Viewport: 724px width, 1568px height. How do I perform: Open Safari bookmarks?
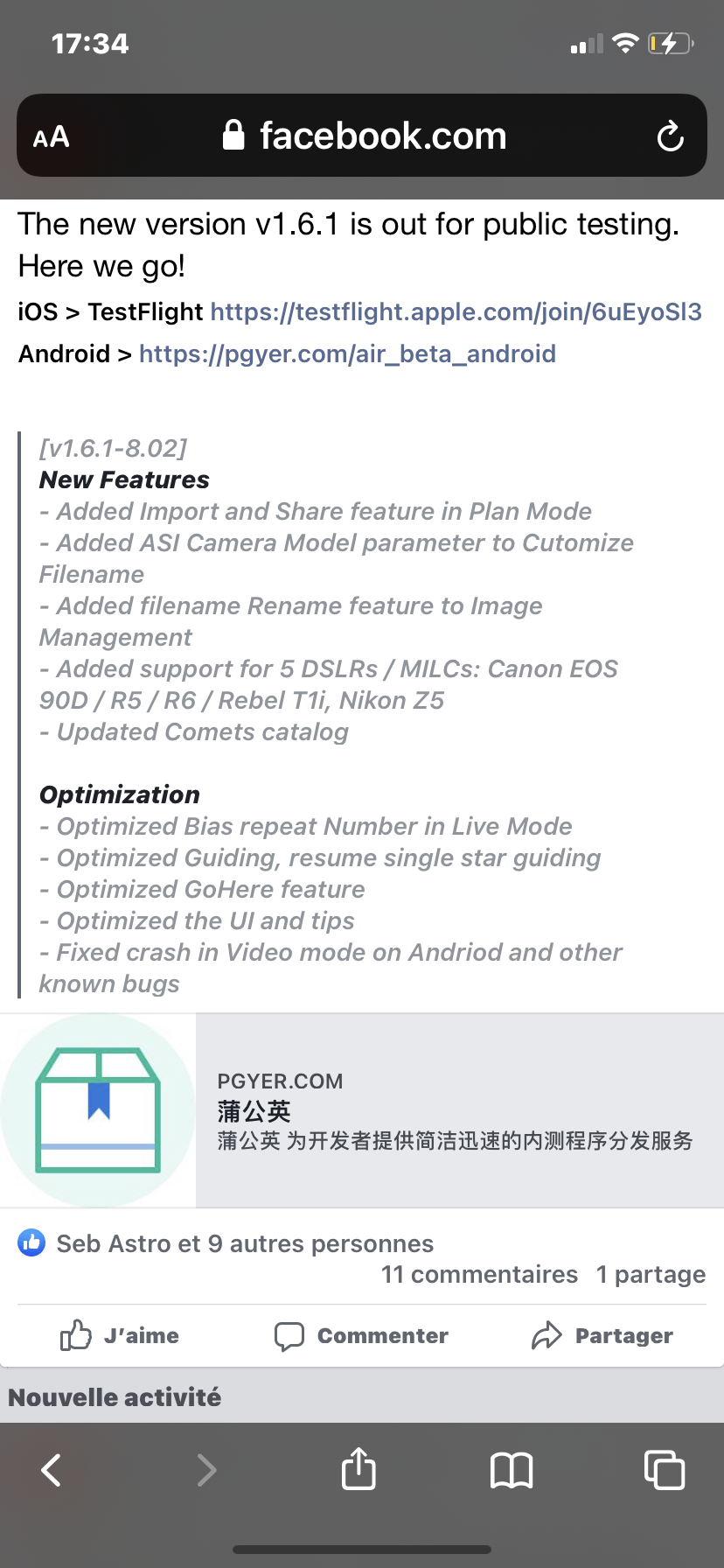512,1470
